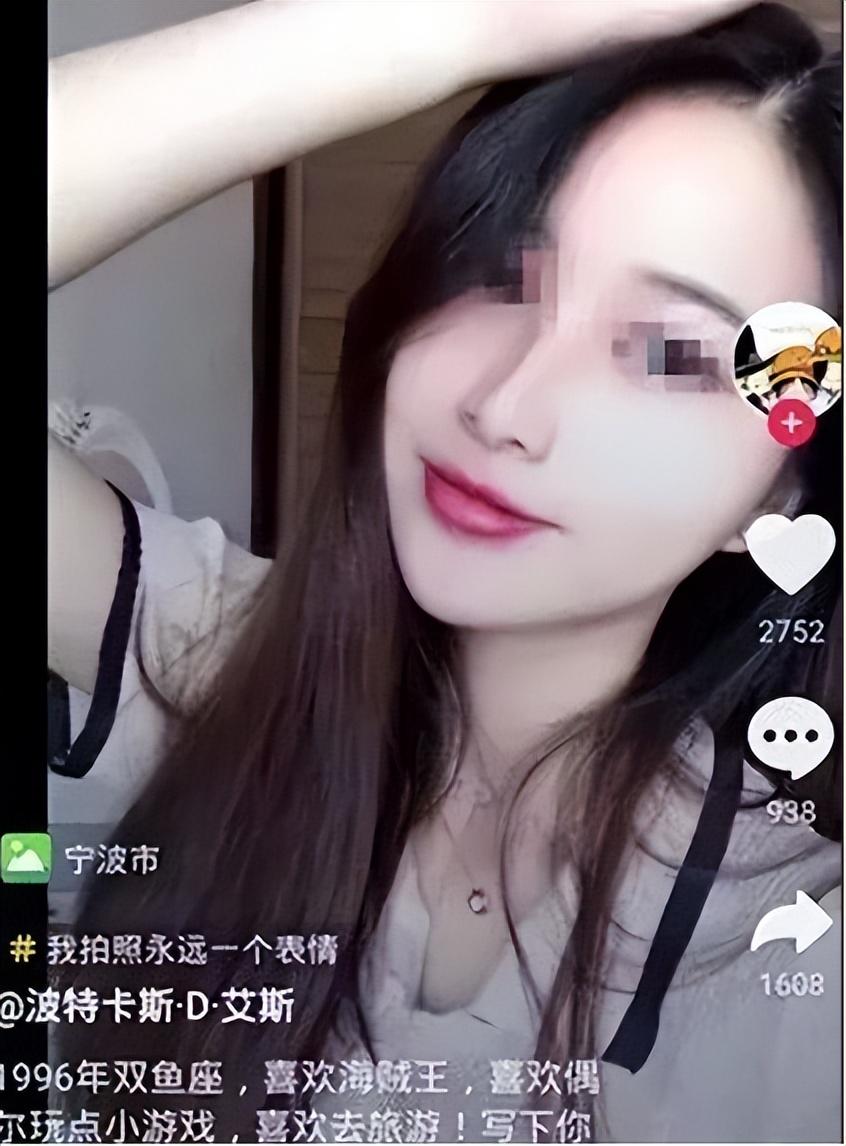Share the video via the arrow icon
This screenshot has height=1146, width=846.
[791, 923]
